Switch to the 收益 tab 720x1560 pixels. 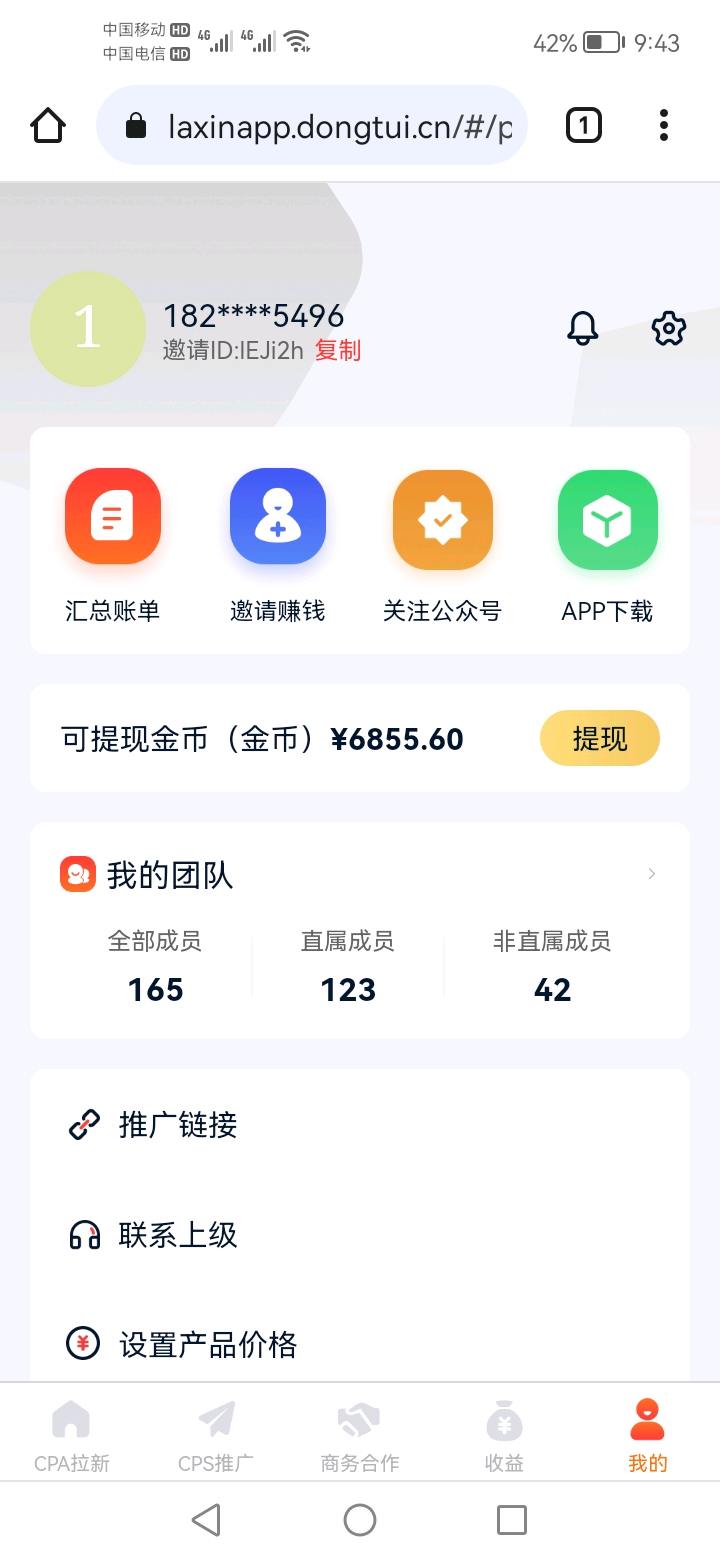(504, 1436)
